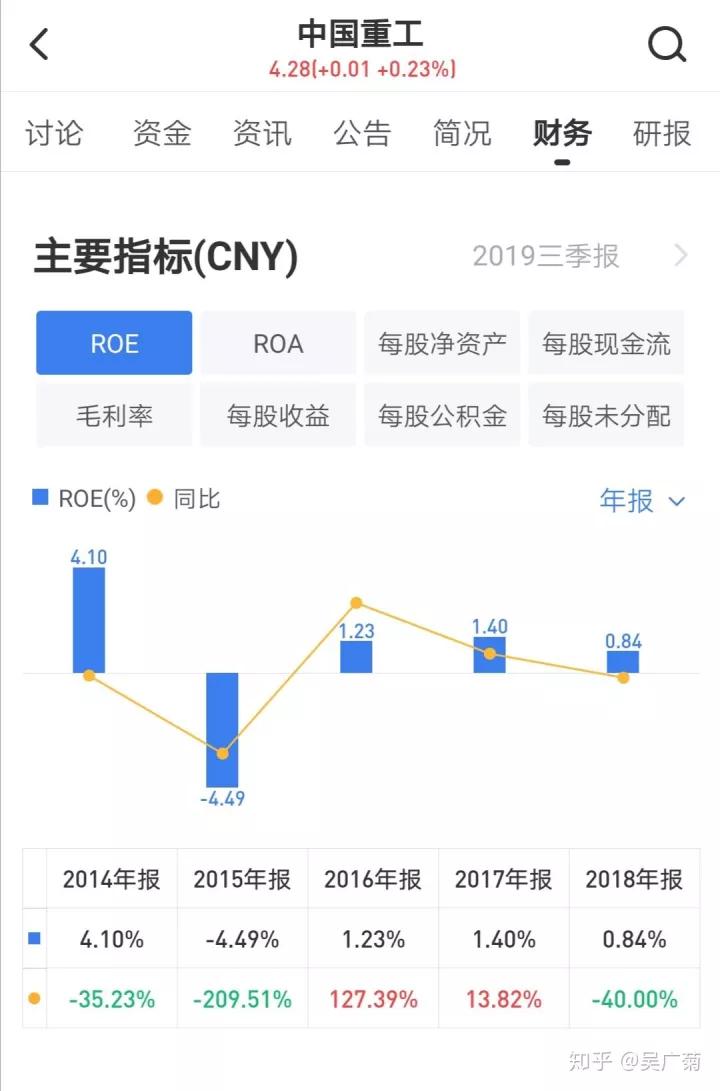Select the 每股净资产 button

[x=441, y=343]
